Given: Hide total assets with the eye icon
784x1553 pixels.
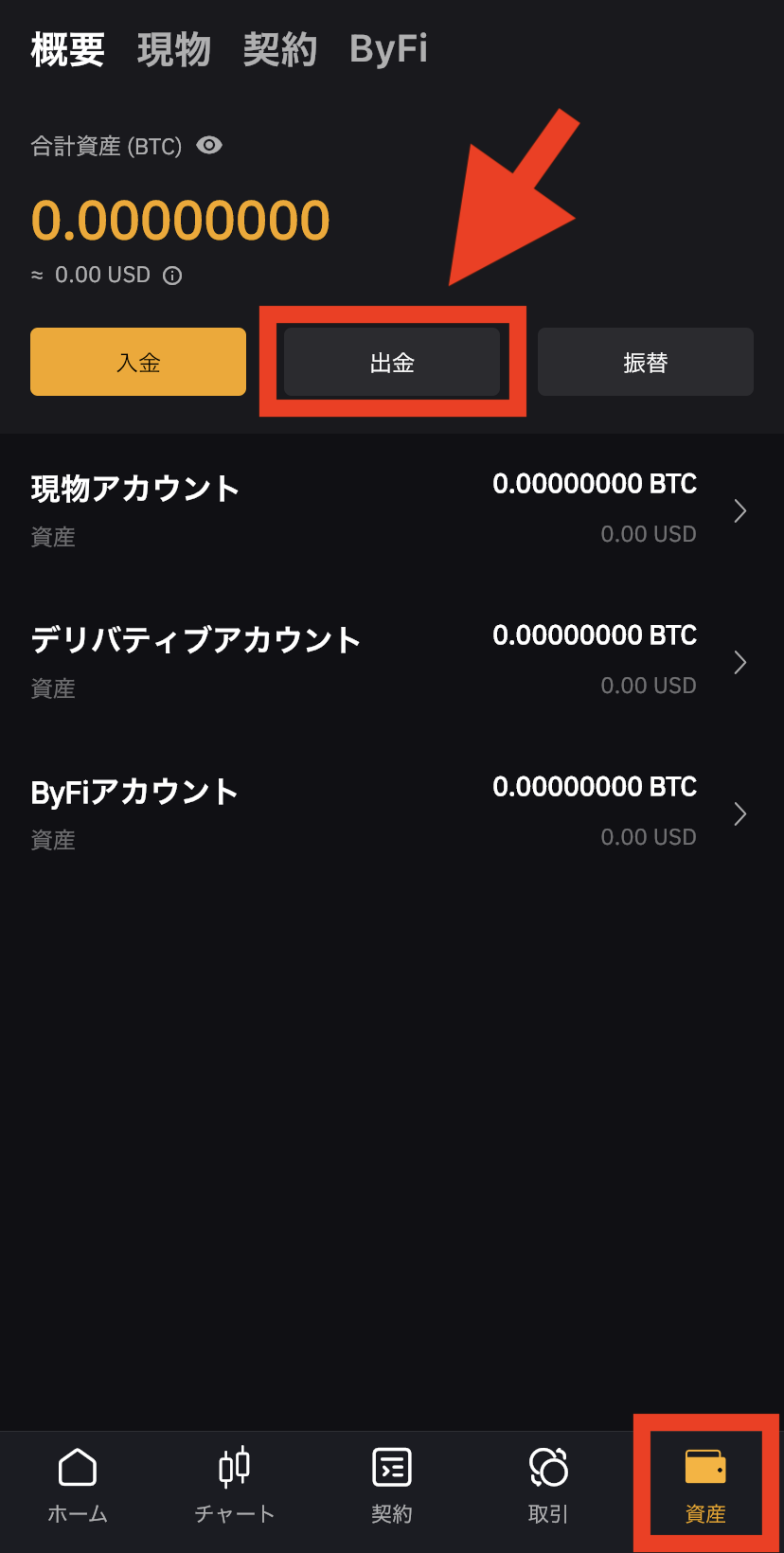Looking at the screenshot, I should coord(209,145).
